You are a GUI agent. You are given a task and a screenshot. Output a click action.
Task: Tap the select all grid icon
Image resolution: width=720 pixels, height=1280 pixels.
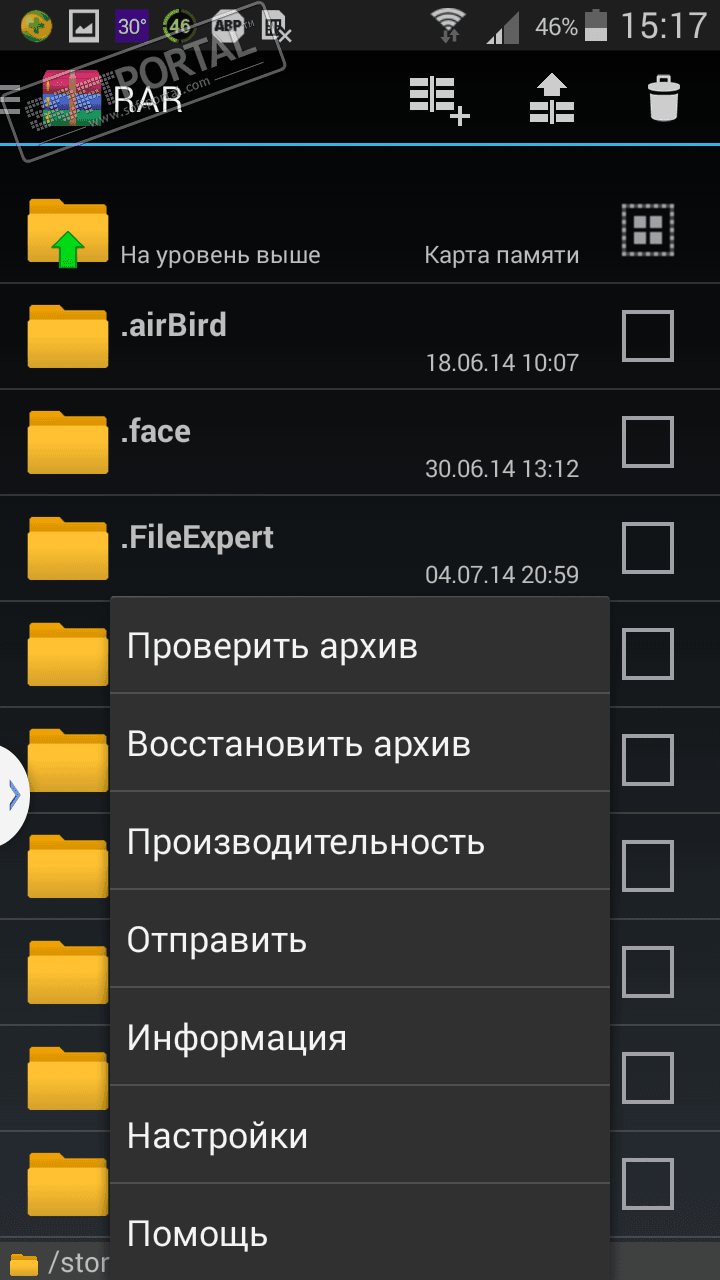click(647, 230)
